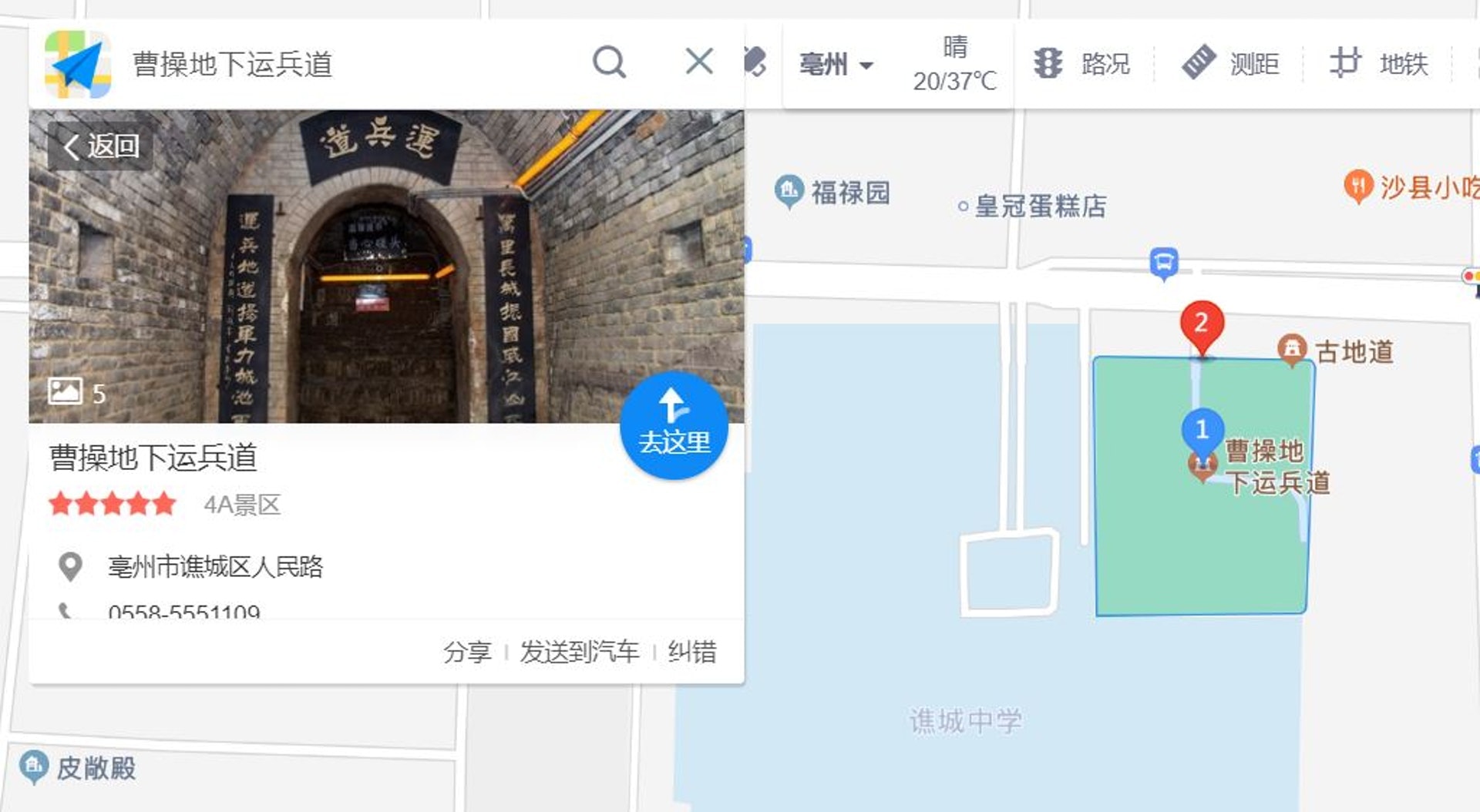Image resolution: width=1480 pixels, height=812 pixels.
Task: Tap the bus stop icon on the map
Action: [x=1163, y=263]
